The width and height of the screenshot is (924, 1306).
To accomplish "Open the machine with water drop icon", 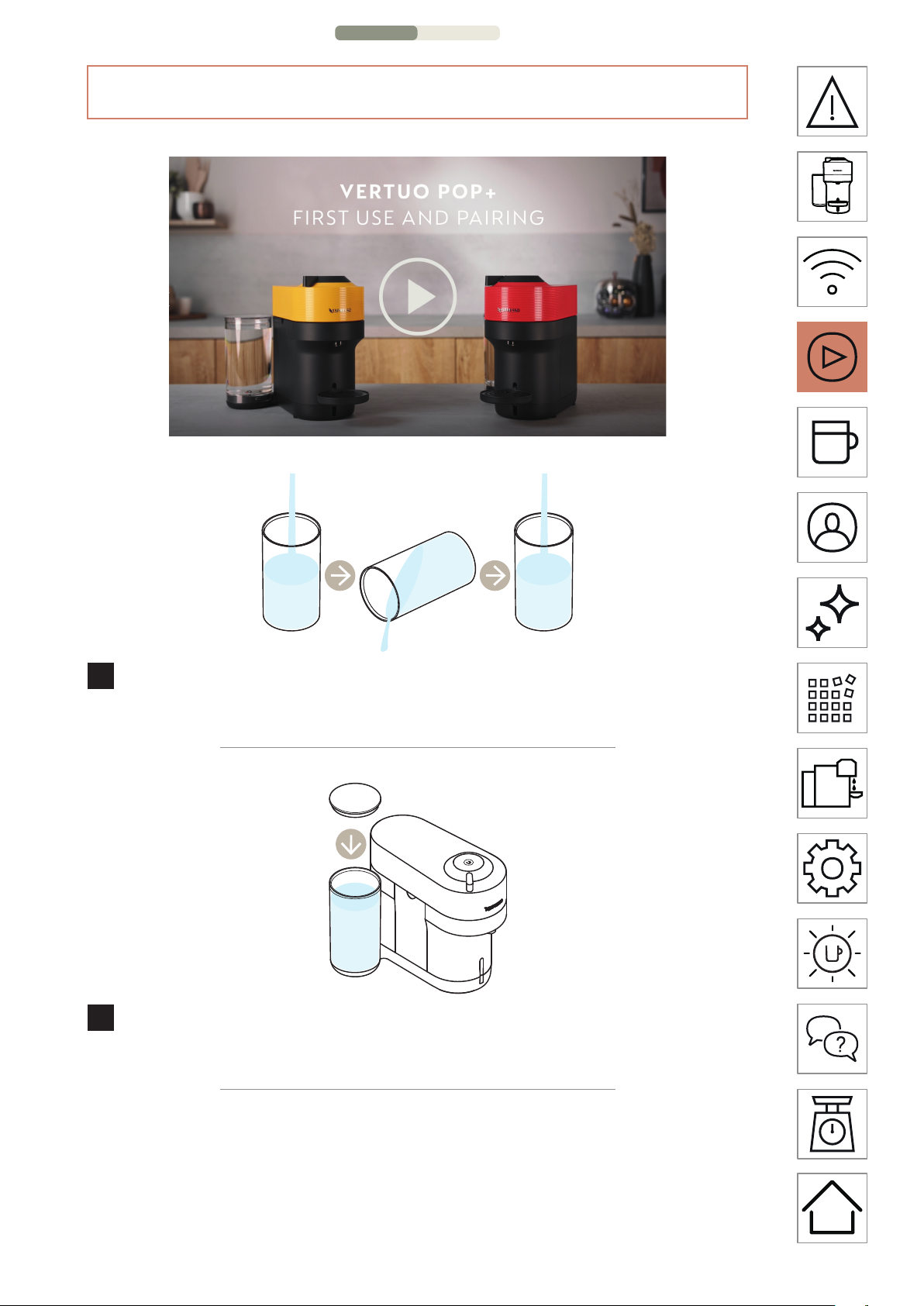I will (x=832, y=784).
